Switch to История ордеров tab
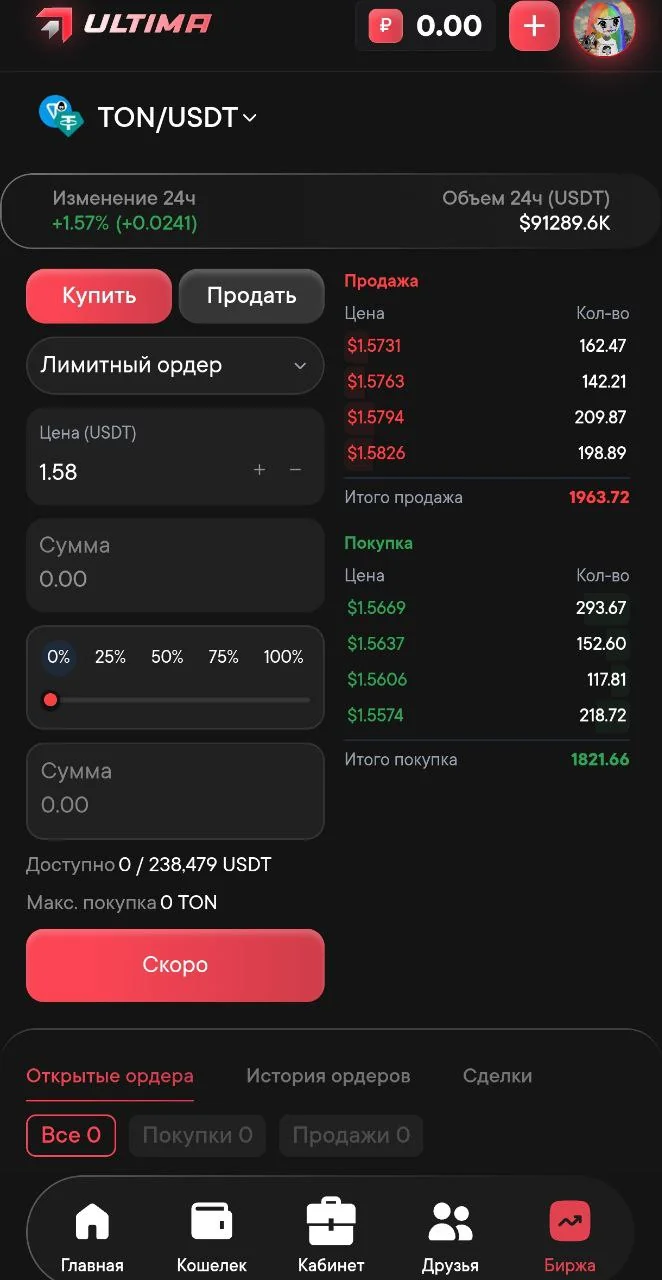This screenshot has height=1280, width=662. (x=328, y=1076)
